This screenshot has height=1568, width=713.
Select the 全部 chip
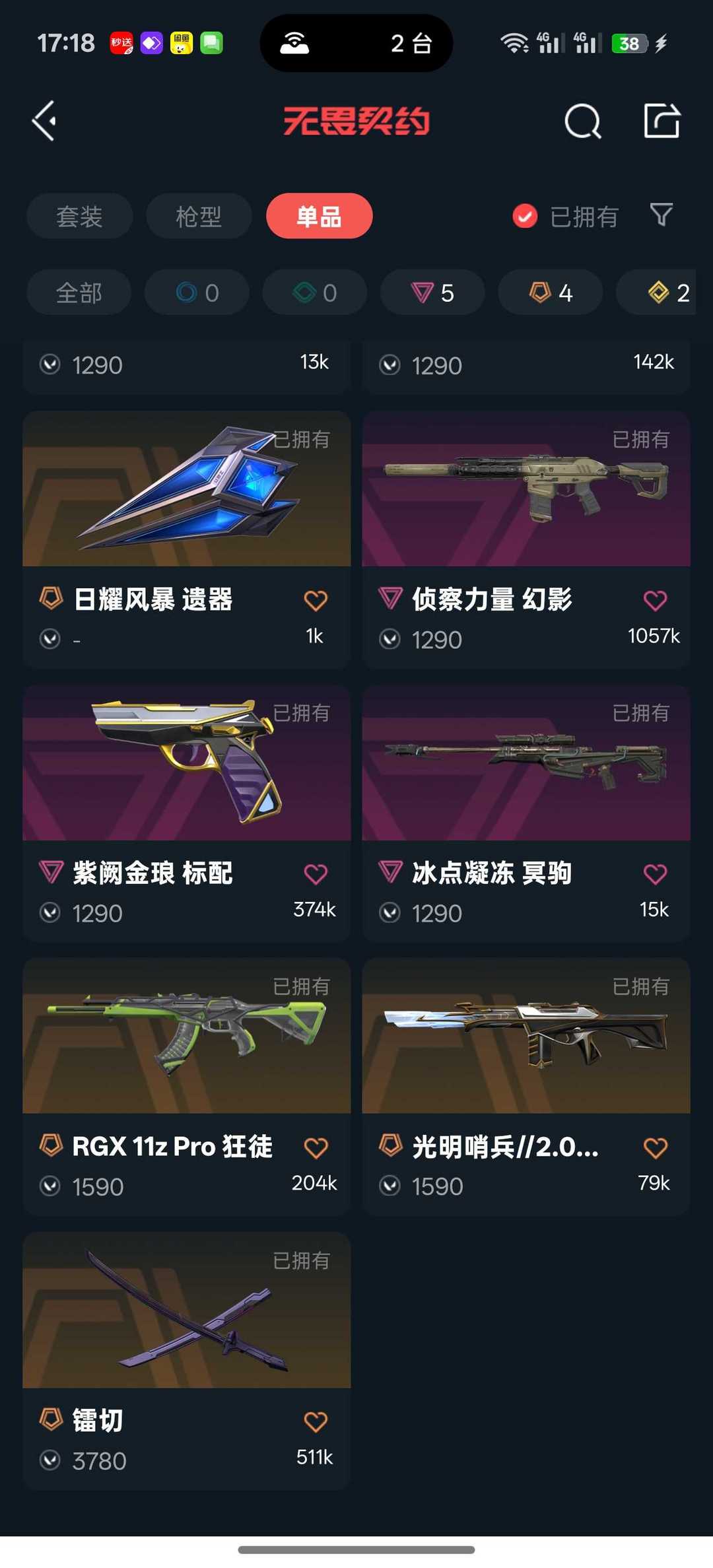pyautogui.click(x=79, y=292)
